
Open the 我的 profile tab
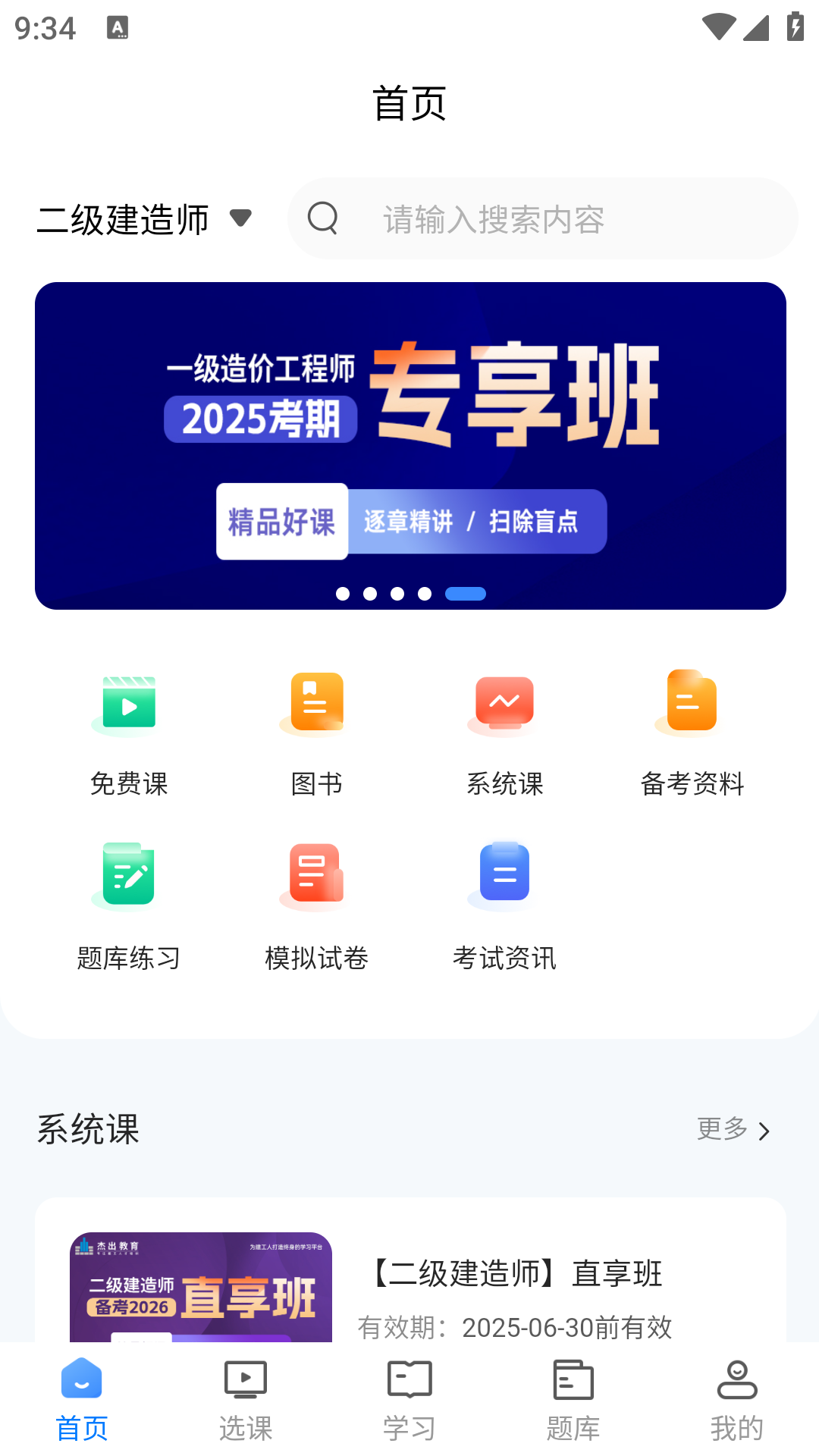click(736, 1399)
